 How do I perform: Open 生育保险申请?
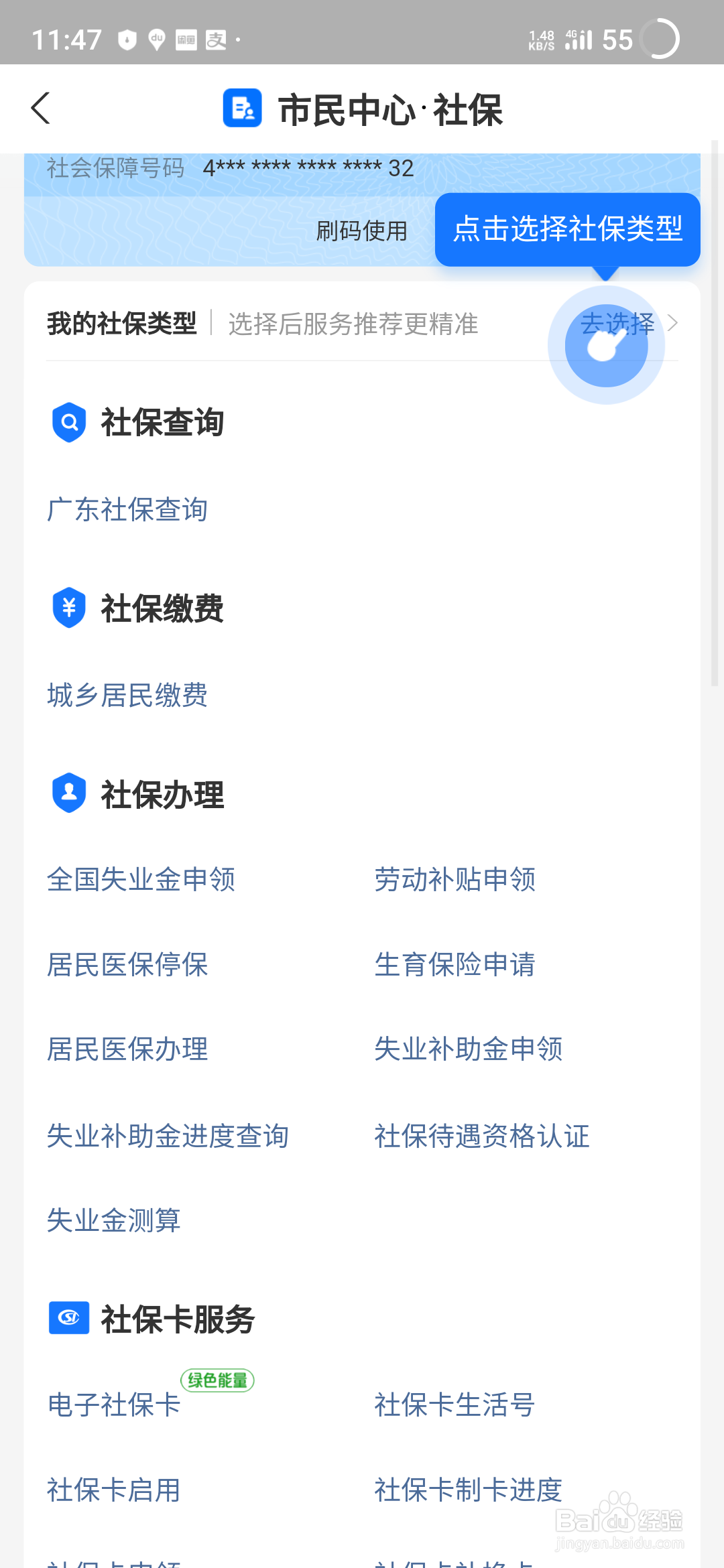tap(455, 965)
